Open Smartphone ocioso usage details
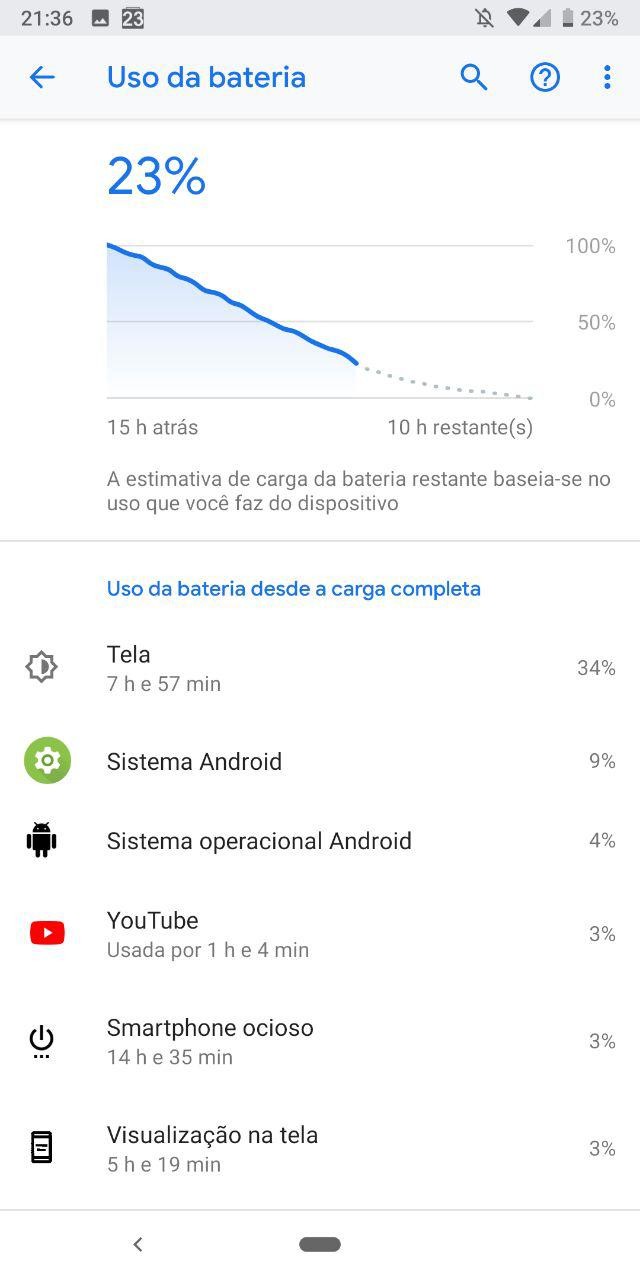Screen dimensions: 640x1280 pyautogui.click(x=320, y=1041)
